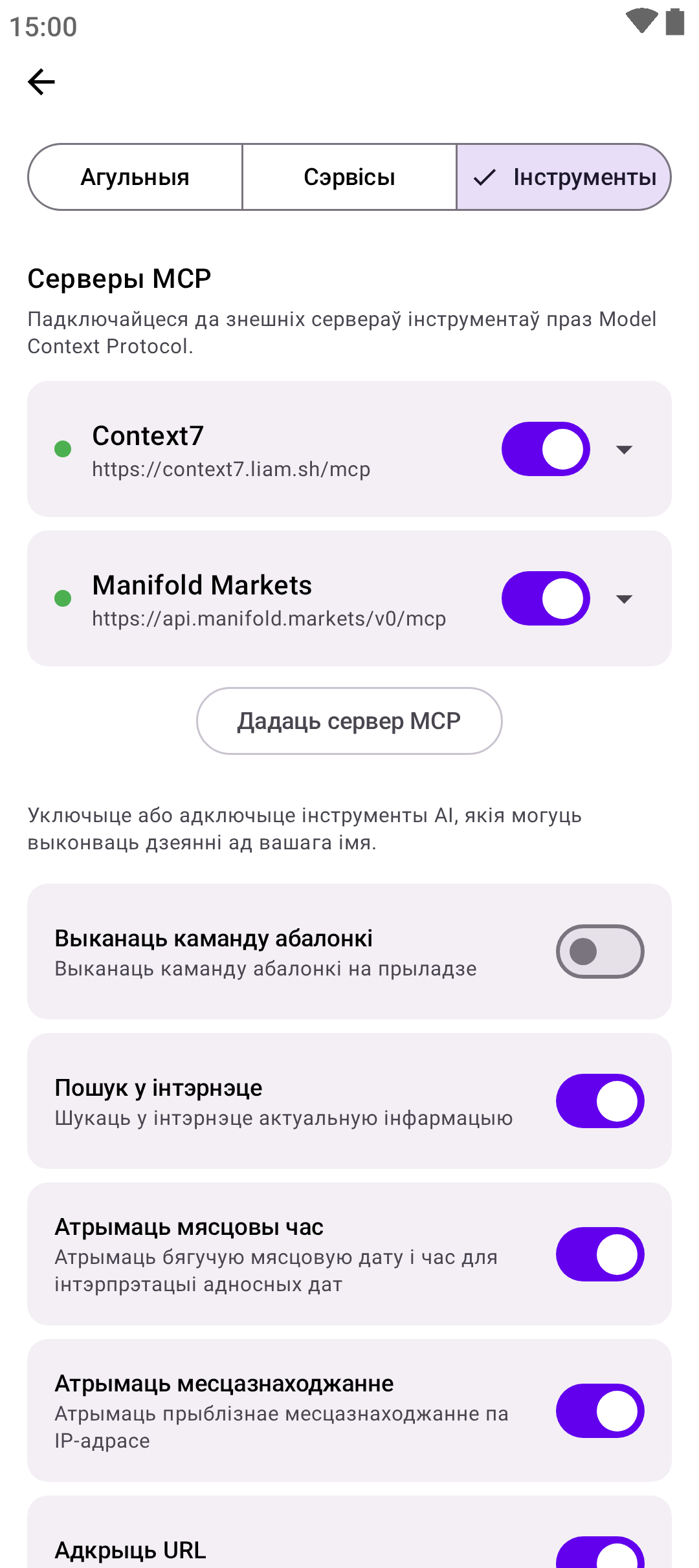Expand the Context7 server details arrow
Screen dimensions: 699x1568
[624, 449]
